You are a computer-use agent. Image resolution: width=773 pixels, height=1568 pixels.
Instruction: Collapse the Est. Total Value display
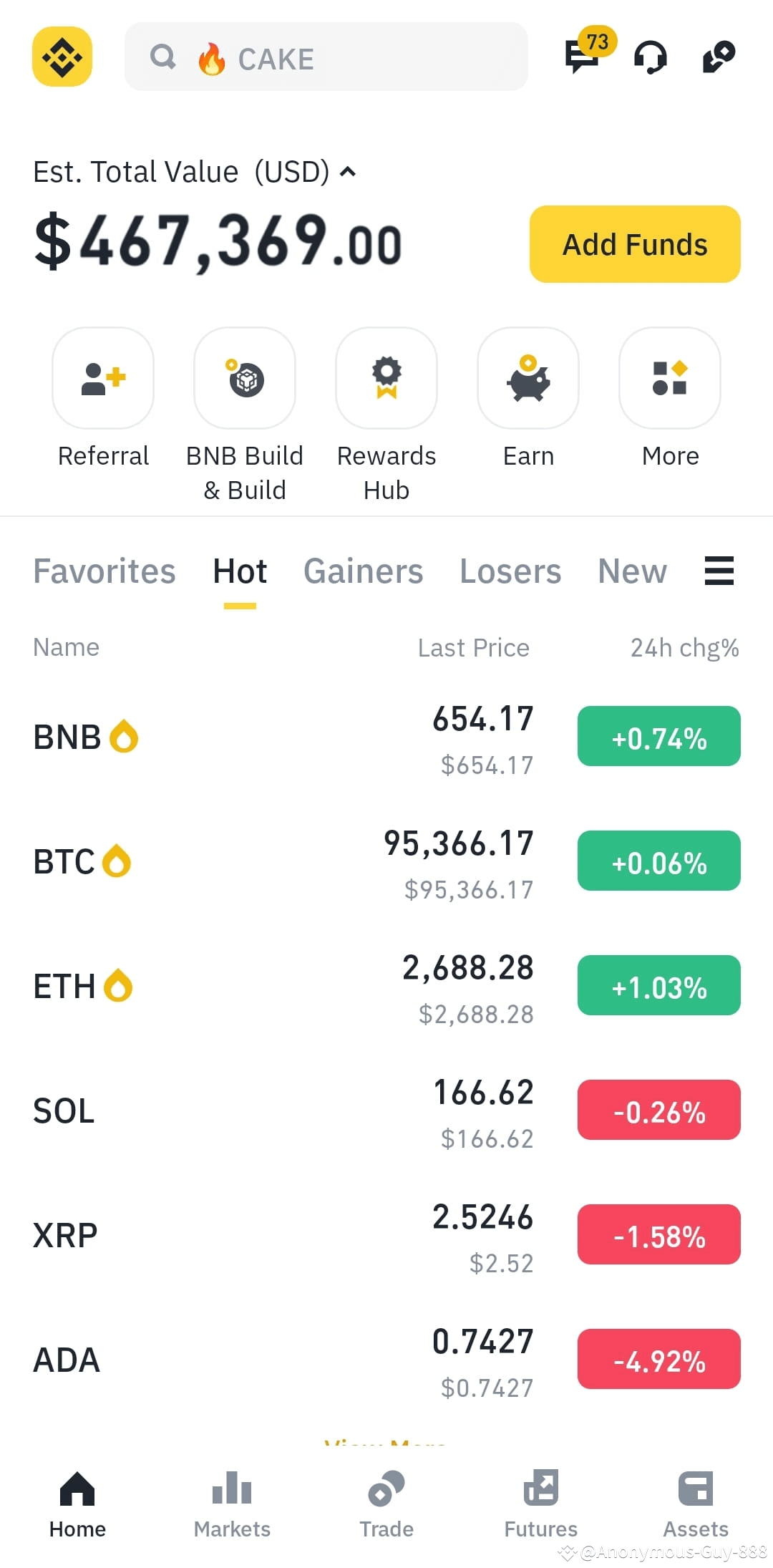(x=349, y=172)
